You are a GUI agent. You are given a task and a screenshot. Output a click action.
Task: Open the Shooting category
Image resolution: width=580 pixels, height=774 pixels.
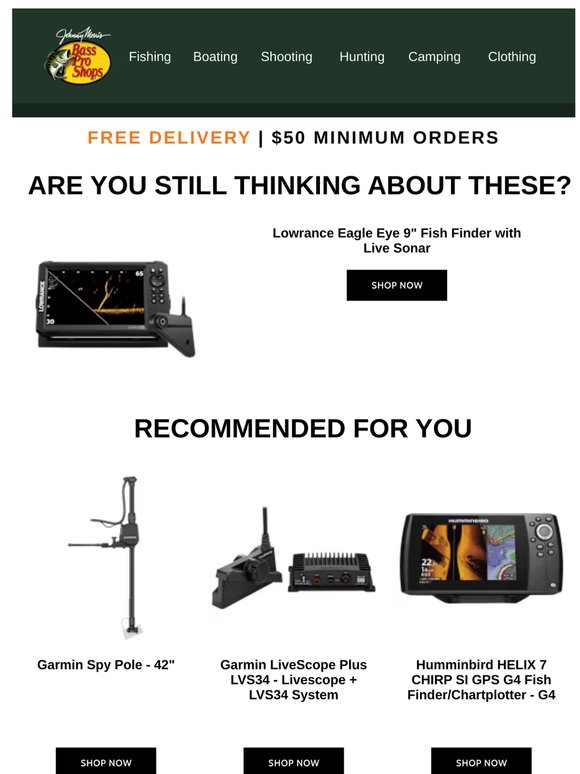tap(286, 57)
